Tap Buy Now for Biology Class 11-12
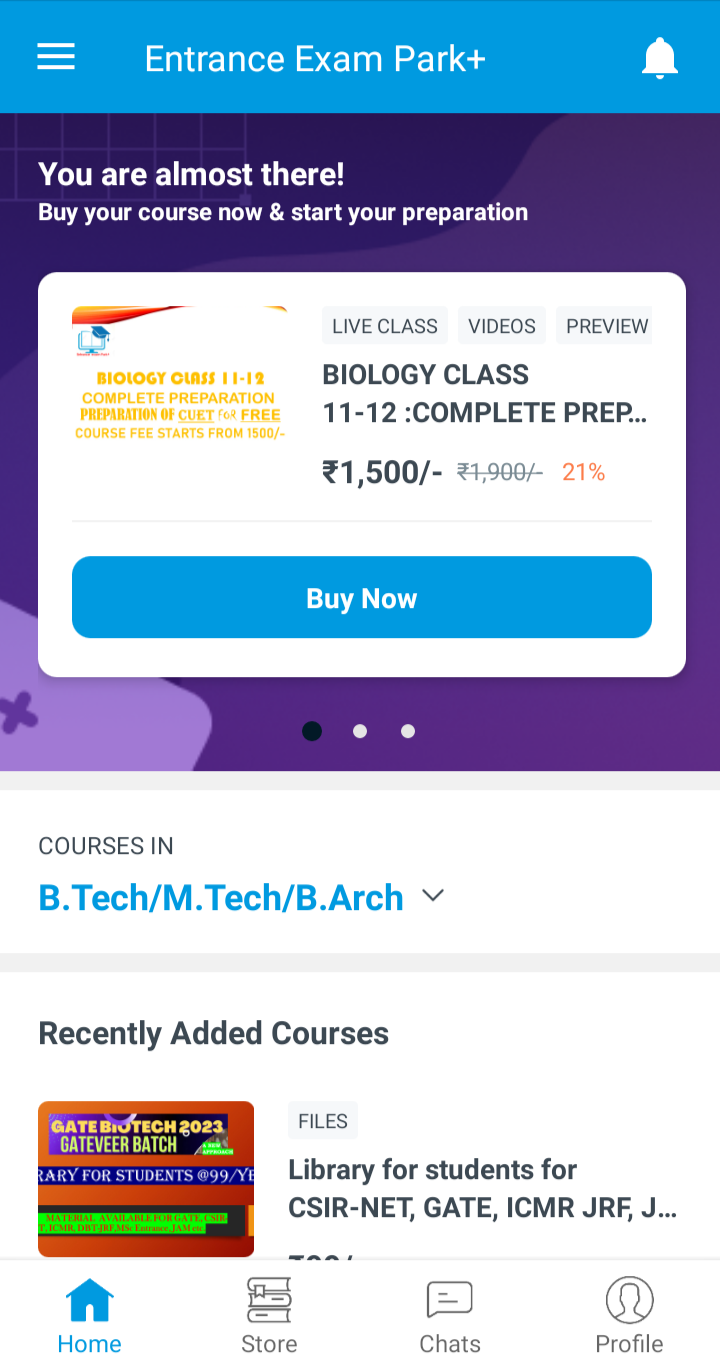 point(361,597)
